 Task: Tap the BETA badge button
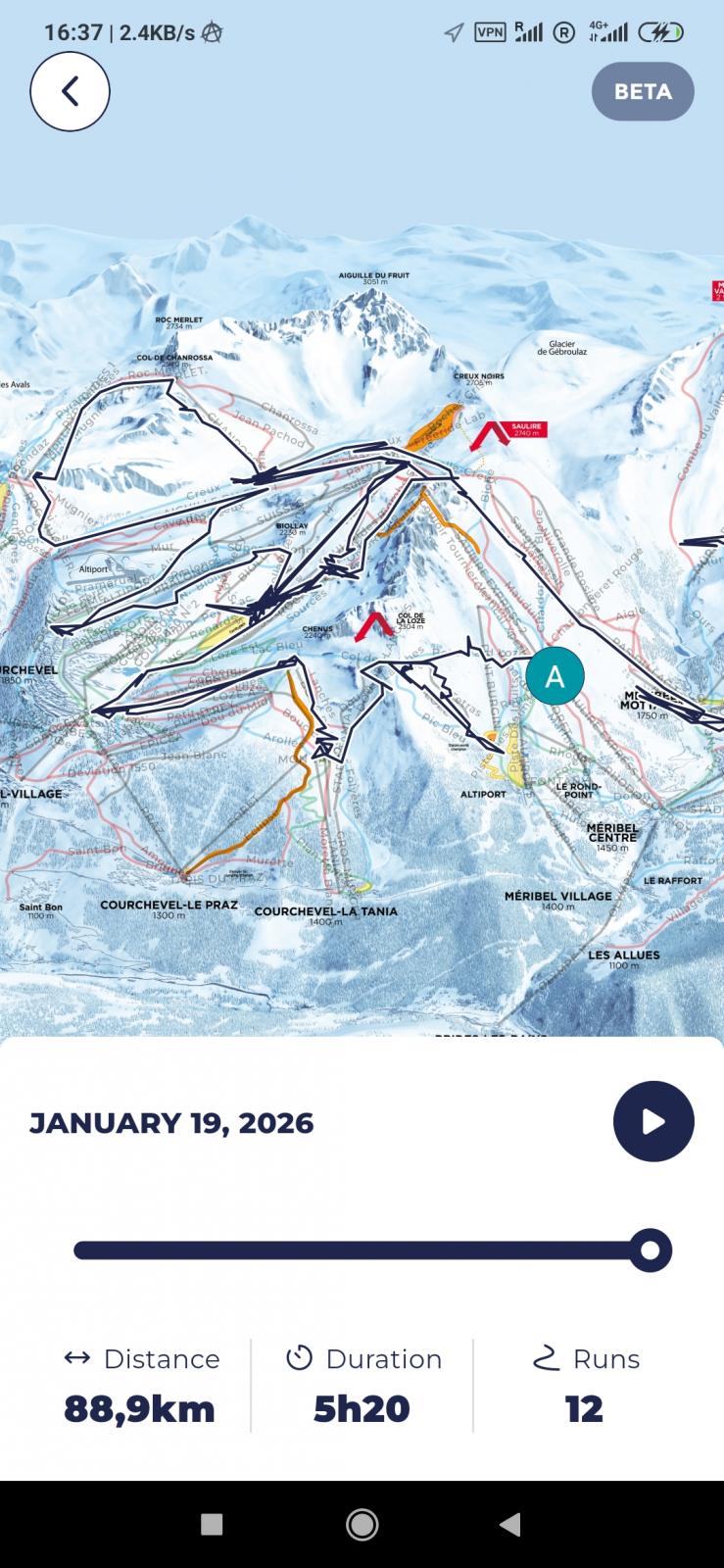643,91
